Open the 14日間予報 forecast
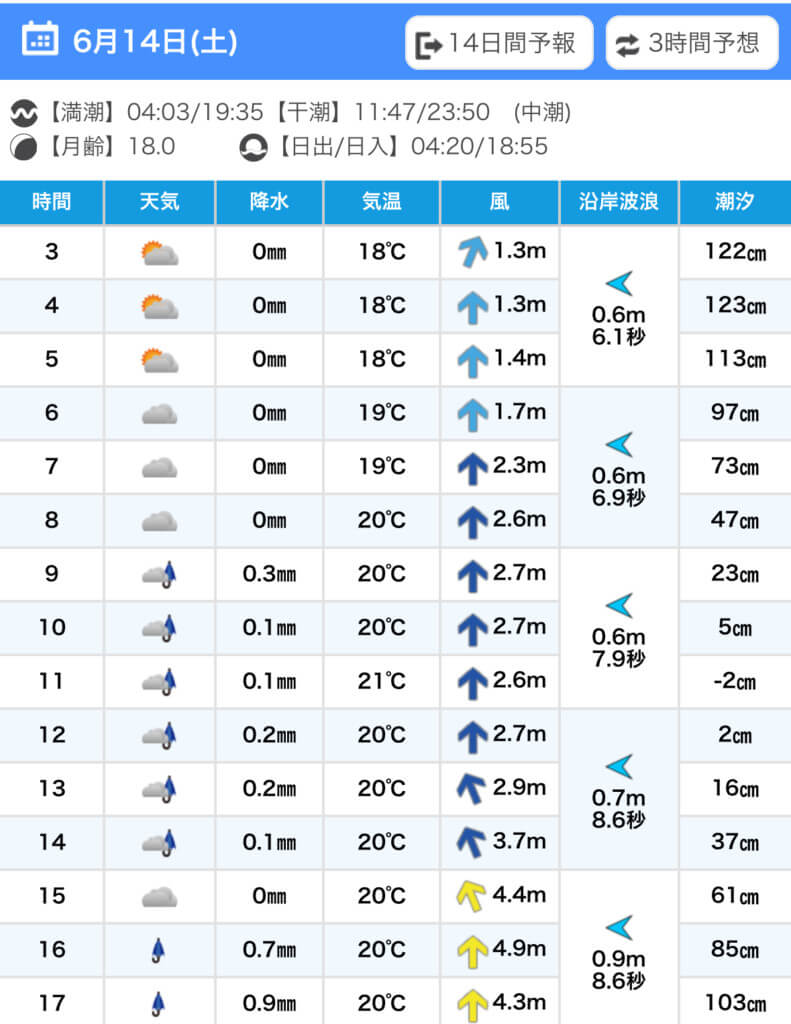The height and width of the screenshot is (1024, 791). tap(498, 43)
